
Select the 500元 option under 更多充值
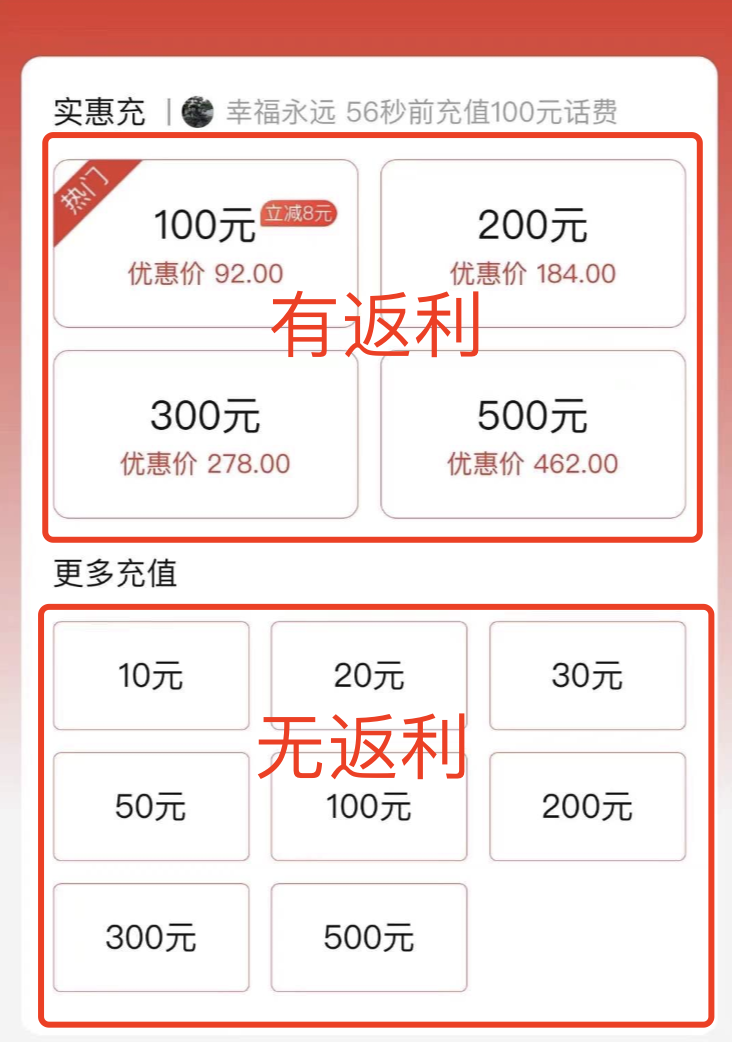click(x=369, y=937)
